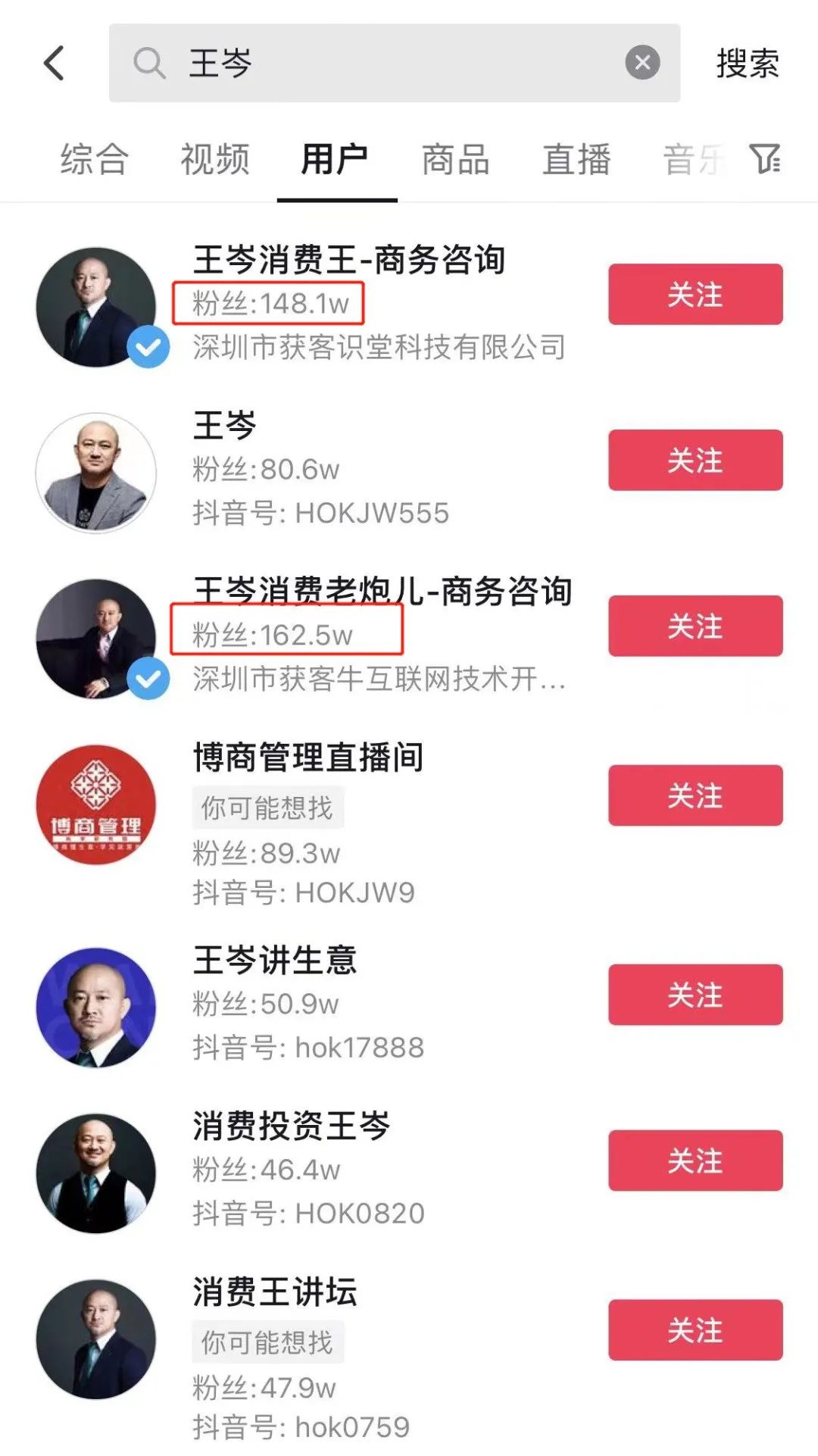Image resolution: width=818 pixels, height=1456 pixels.
Task: Switch to the 综合 tab
Action: click(95, 160)
